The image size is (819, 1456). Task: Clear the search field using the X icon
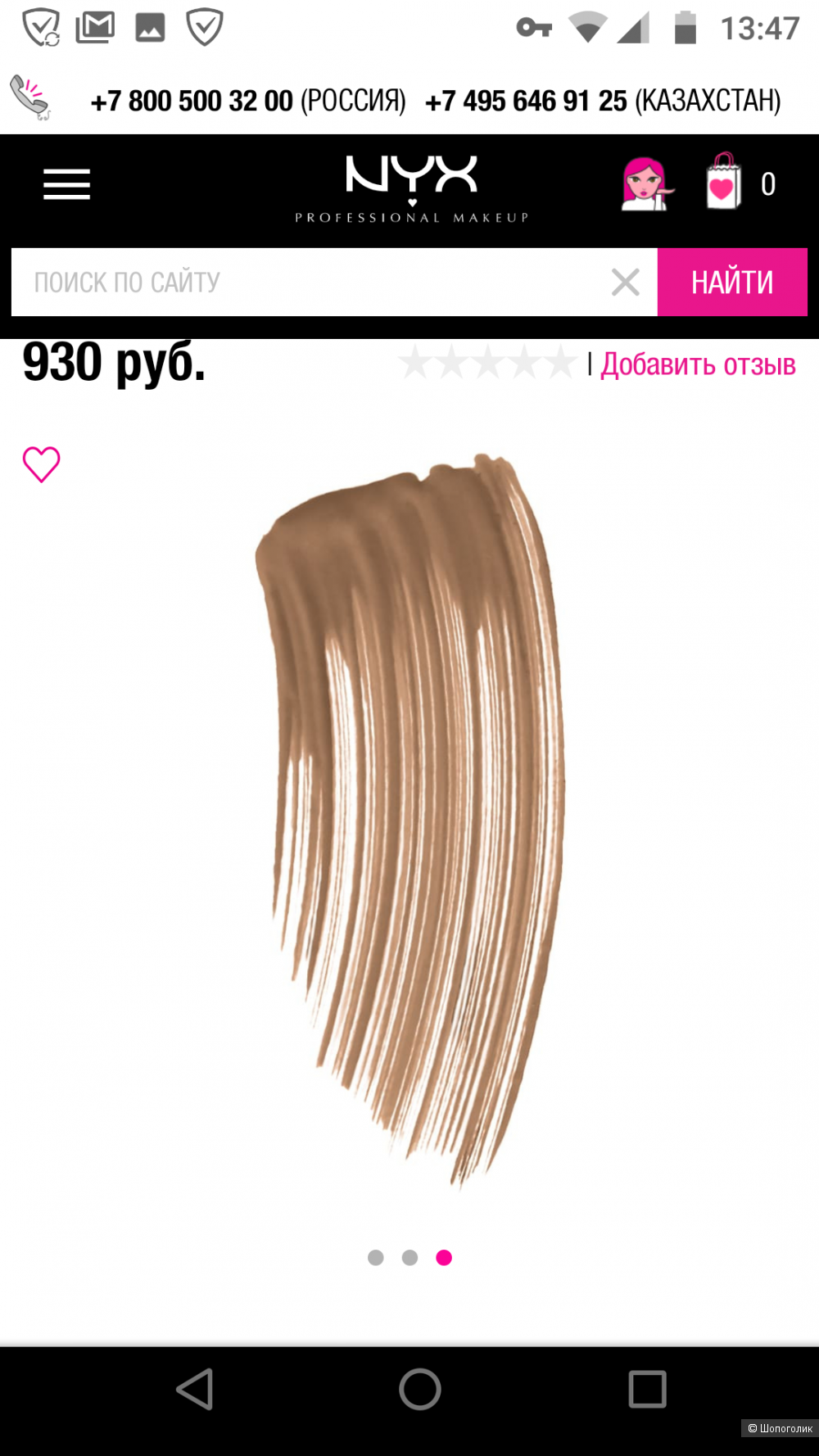pos(626,282)
